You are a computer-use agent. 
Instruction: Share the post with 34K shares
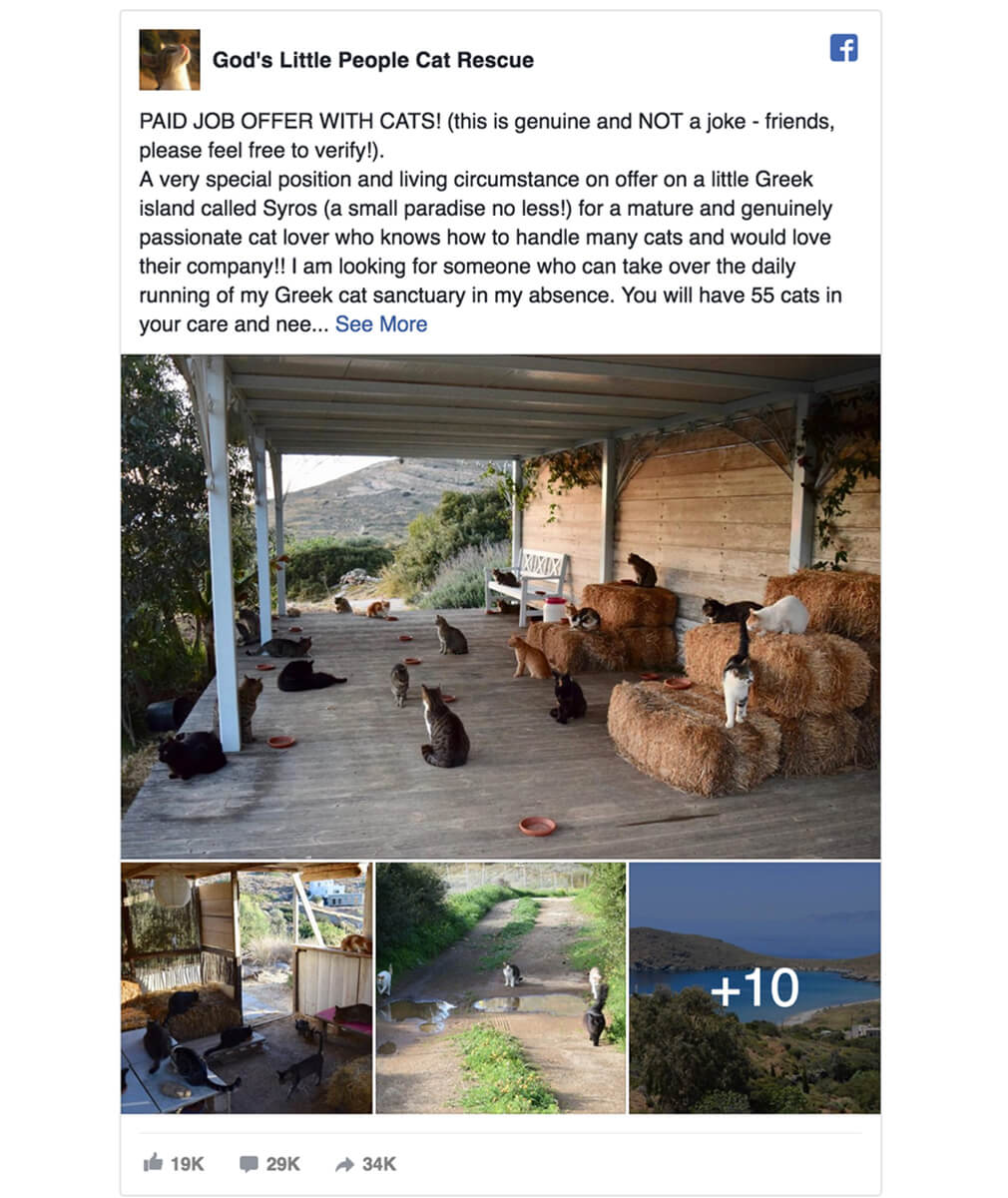point(365,1163)
